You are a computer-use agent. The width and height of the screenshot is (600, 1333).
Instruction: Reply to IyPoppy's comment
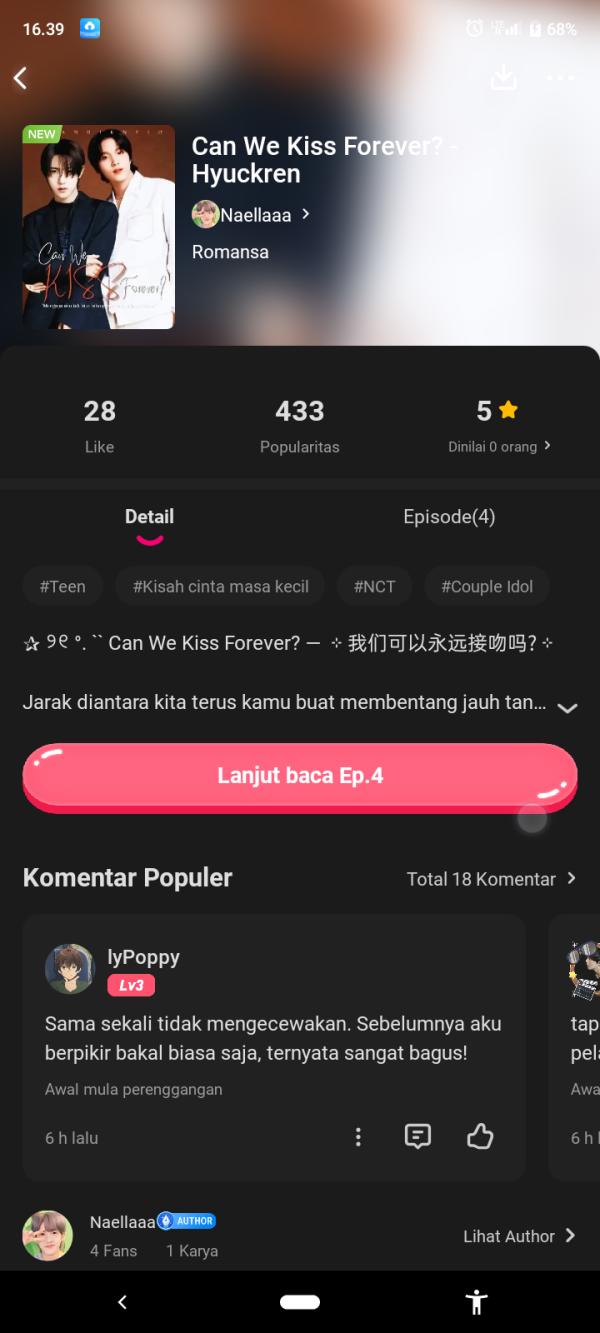417,1137
